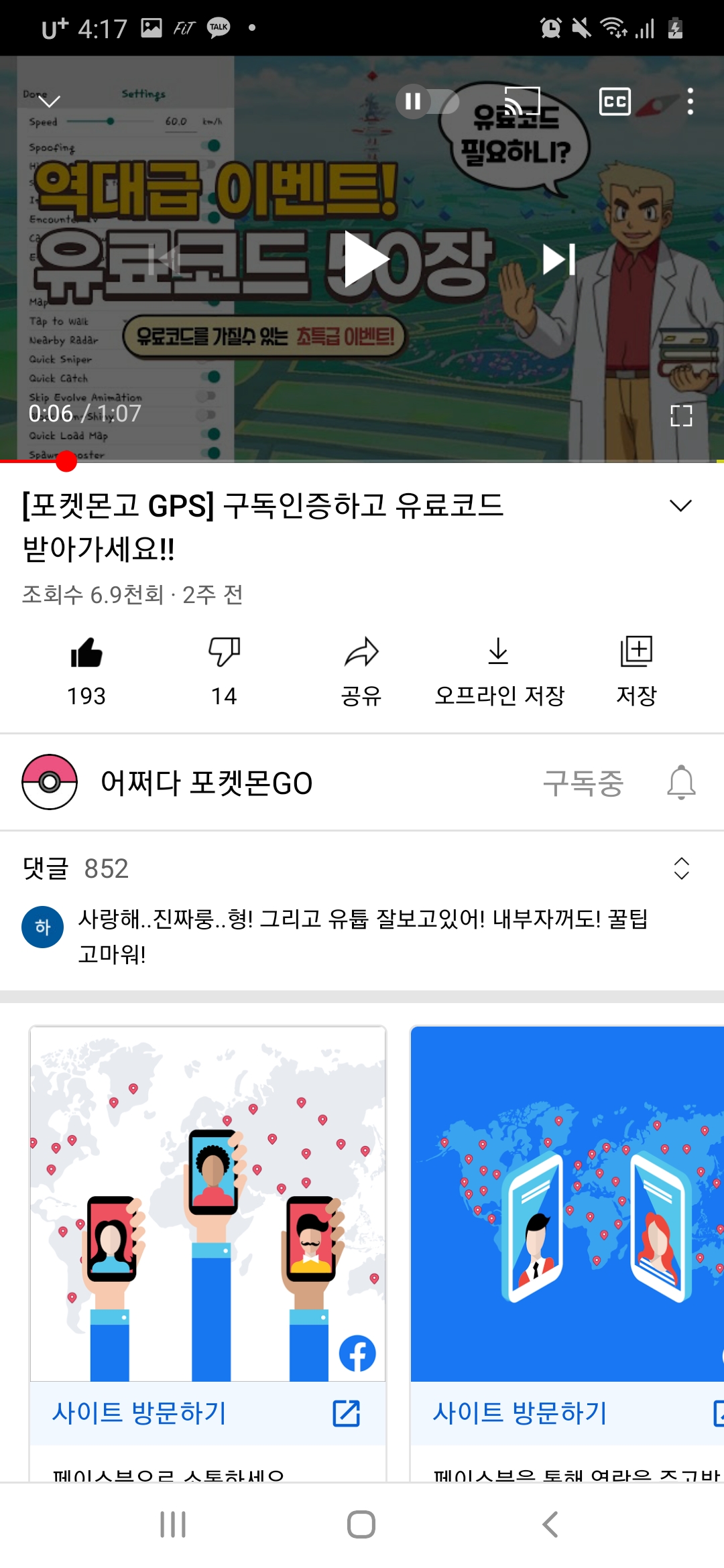Turn on closed captions
Image resolution: width=724 pixels, height=1568 pixels.
[x=614, y=102]
